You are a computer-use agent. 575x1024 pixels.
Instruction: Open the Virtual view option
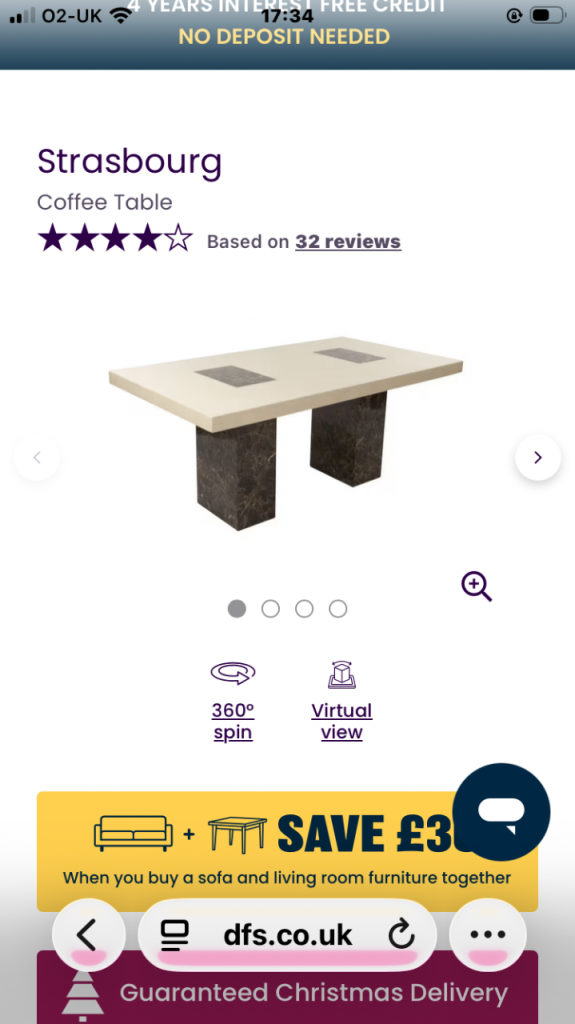coord(342,701)
